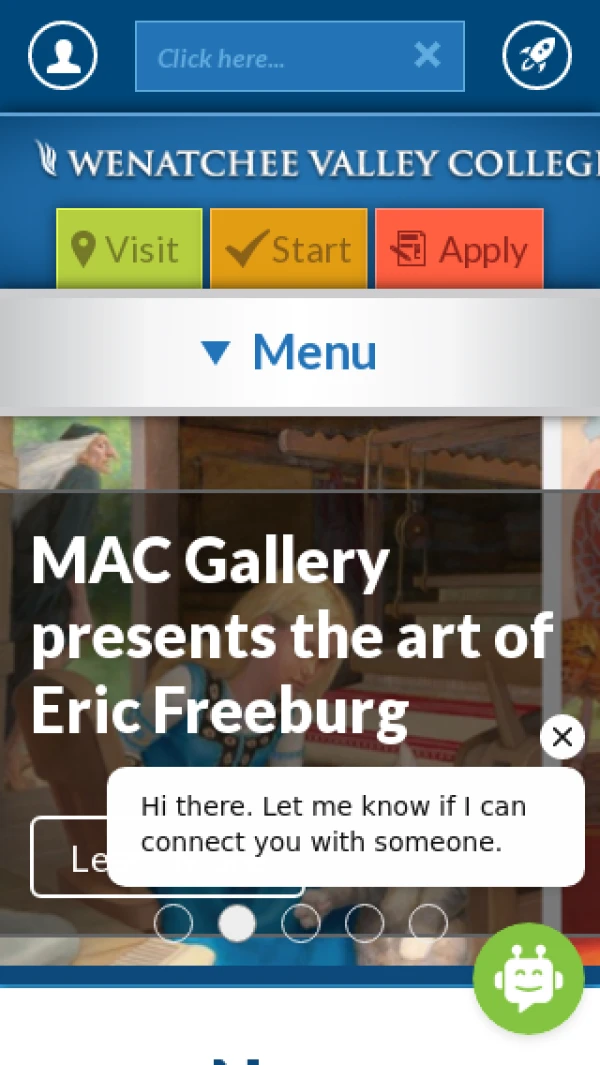Viewport: 600px width, 1065px height.
Task: Go to the third carousel slide dot
Action: tap(301, 923)
